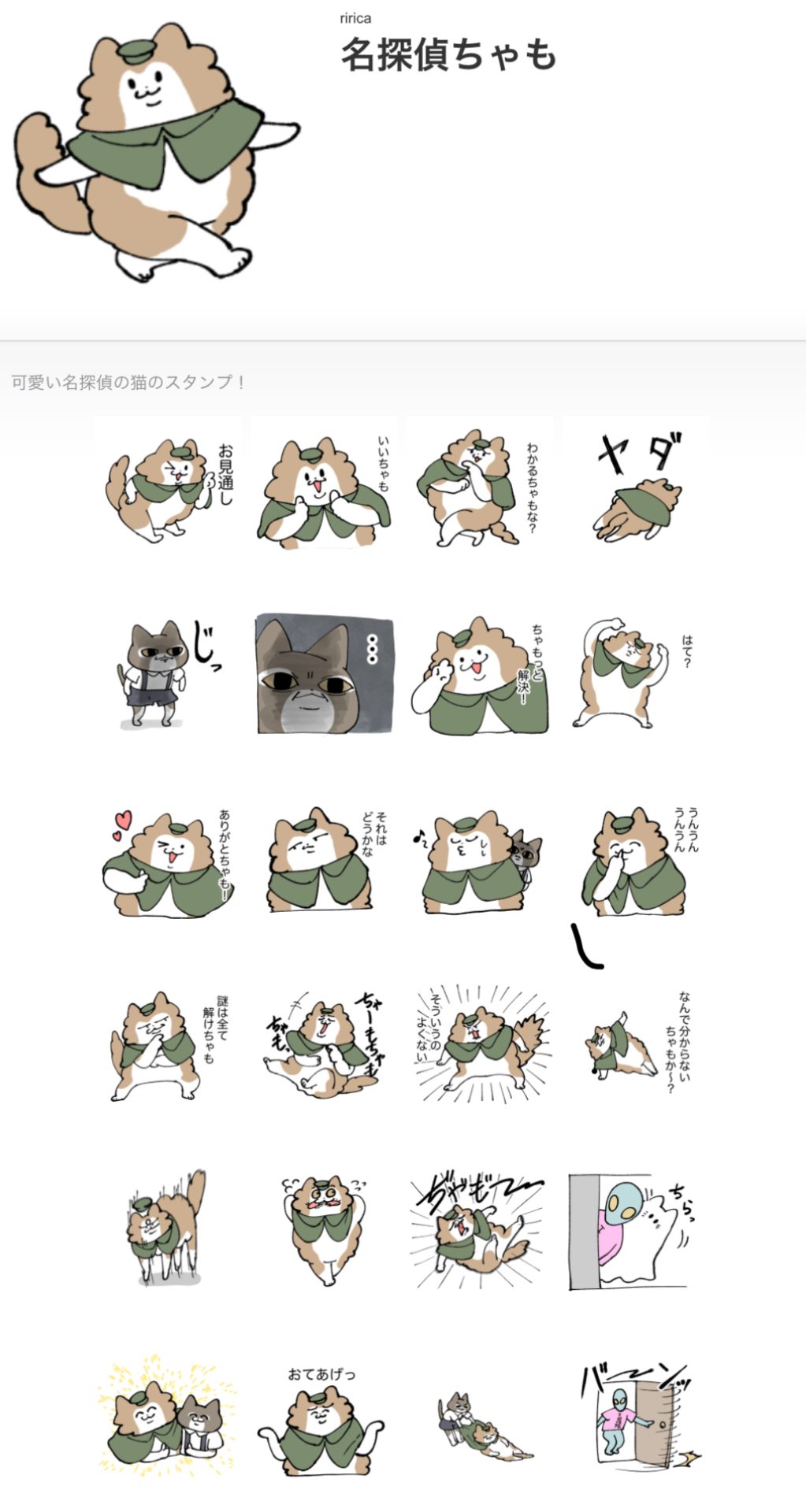The height and width of the screenshot is (1512, 806).
Task: Tap the それはどうかな sticker
Action: pyautogui.click(x=323, y=862)
